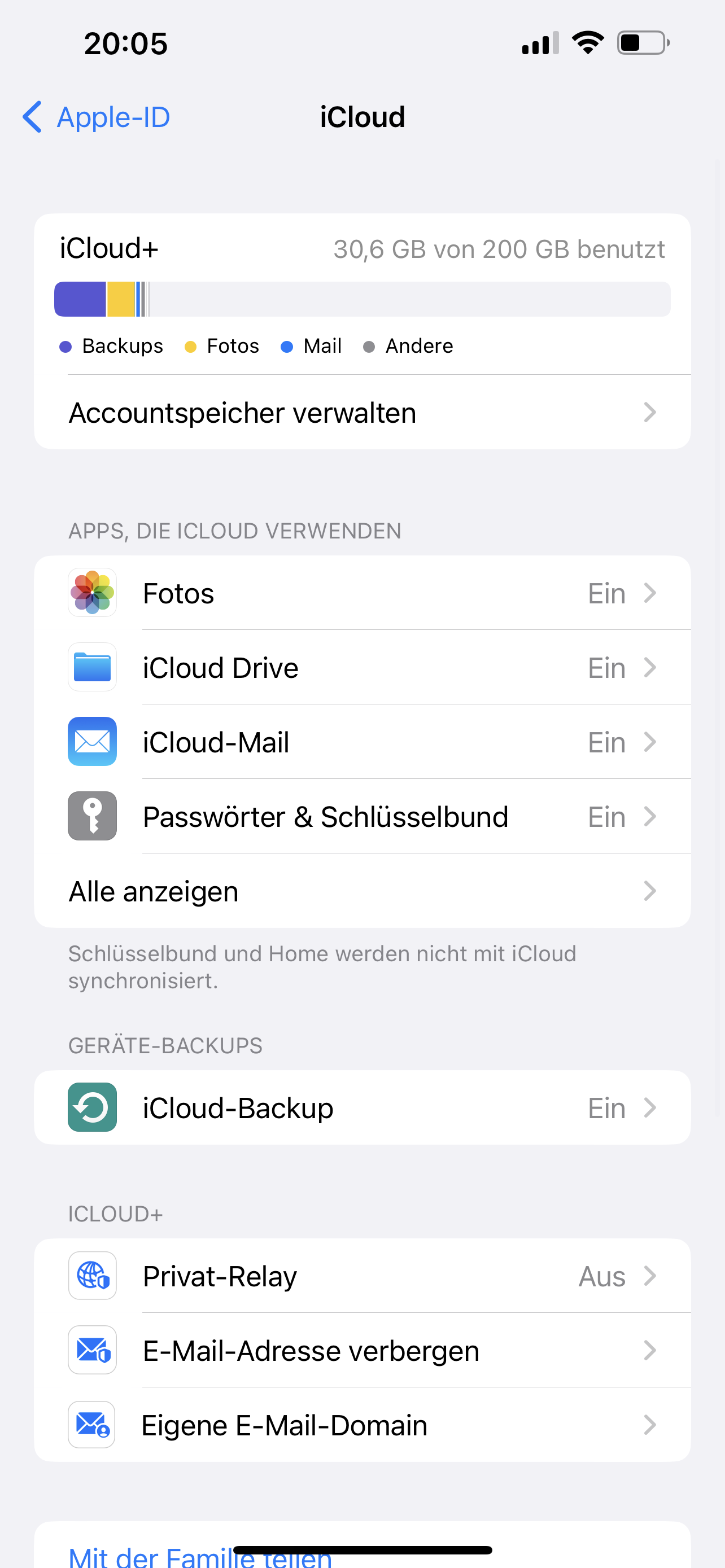Go back to Apple-ID
The height and width of the screenshot is (1568, 725).
(96, 117)
